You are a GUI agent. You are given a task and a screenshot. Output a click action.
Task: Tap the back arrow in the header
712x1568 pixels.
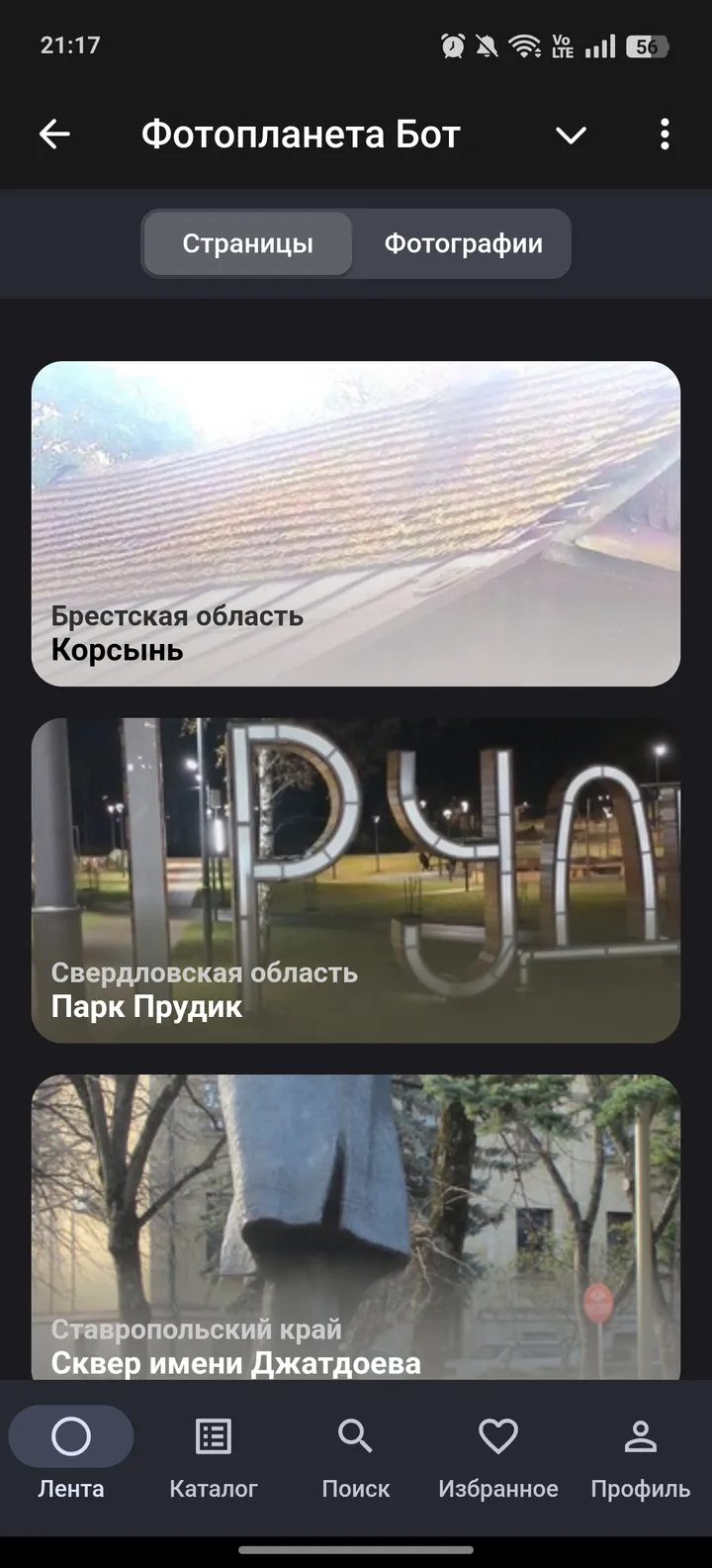54,134
